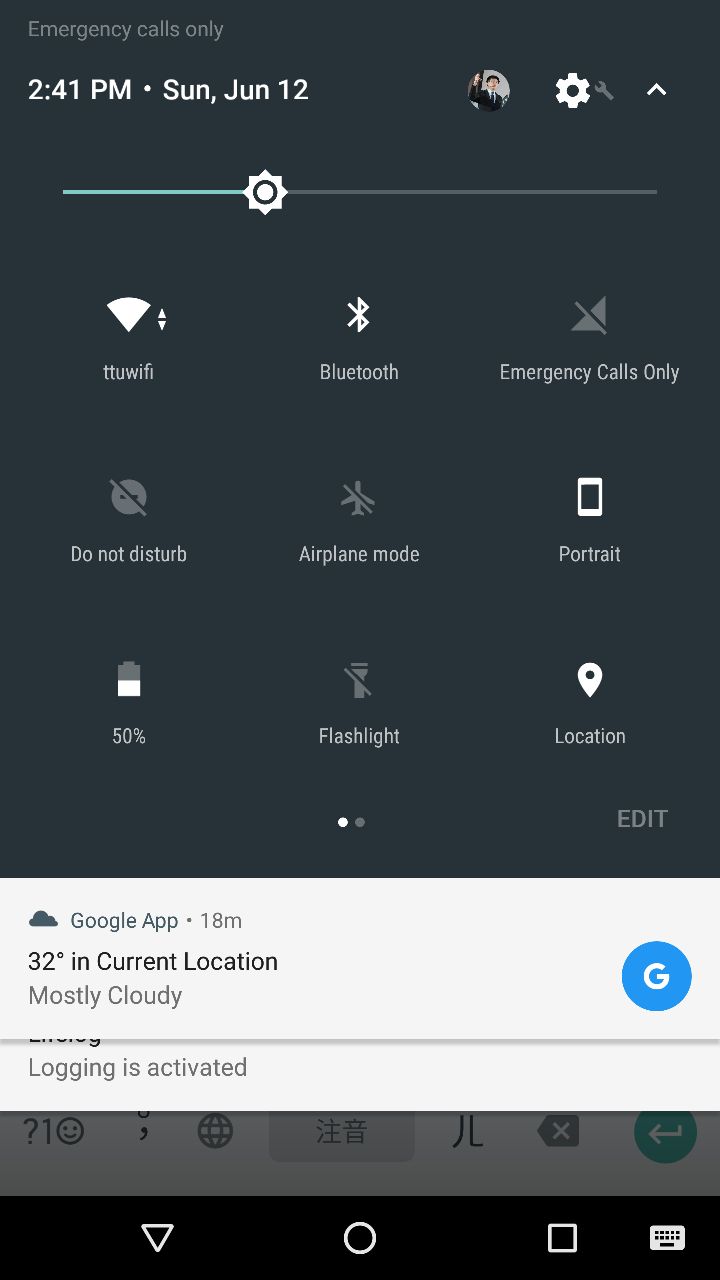Open system settings gear

coord(573,91)
